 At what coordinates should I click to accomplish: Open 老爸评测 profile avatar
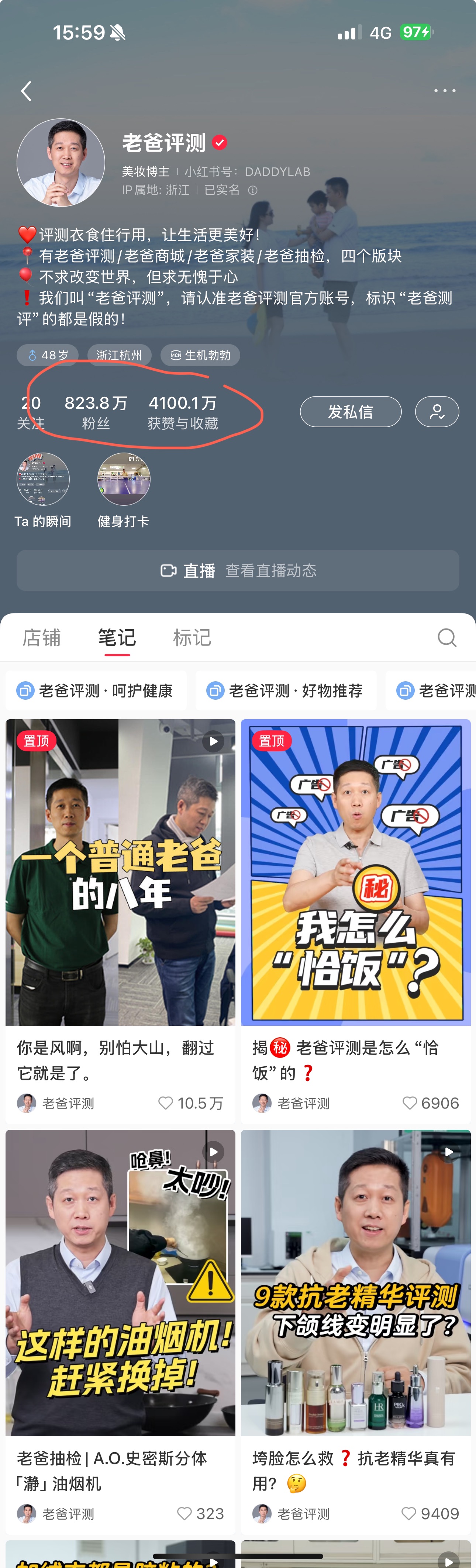(61, 163)
